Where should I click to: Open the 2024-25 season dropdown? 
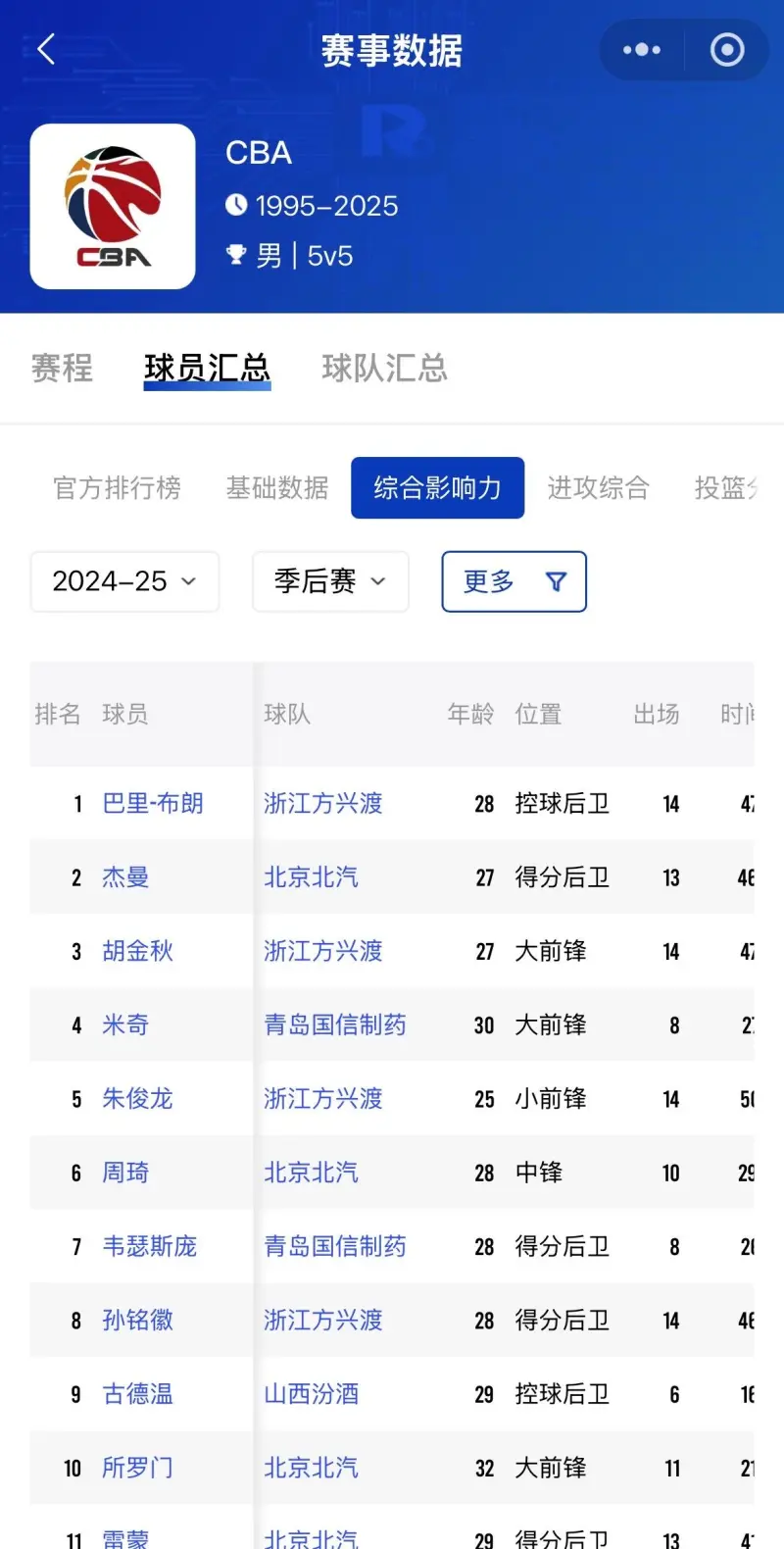pos(124,581)
